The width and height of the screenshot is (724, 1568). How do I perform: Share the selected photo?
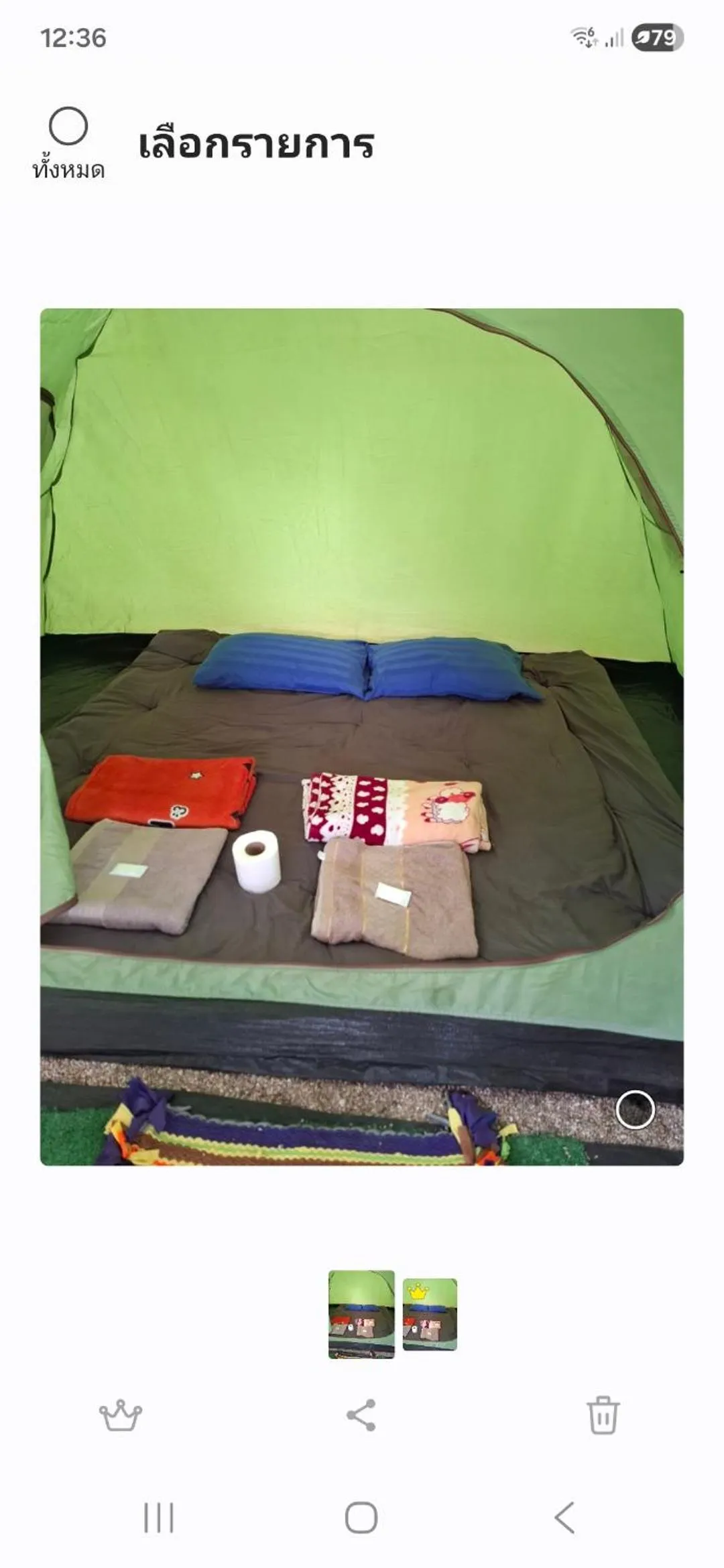pos(361,1415)
